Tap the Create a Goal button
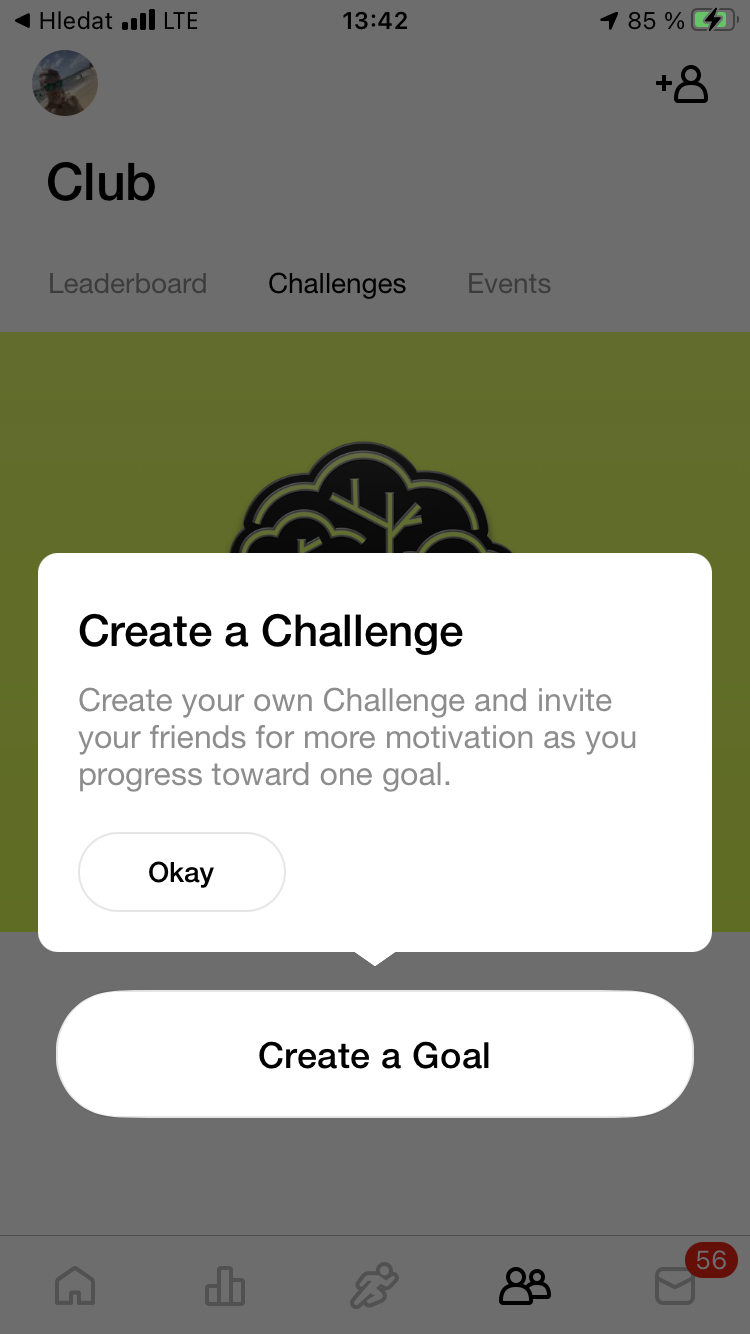Image resolution: width=750 pixels, height=1334 pixels. point(374,1055)
